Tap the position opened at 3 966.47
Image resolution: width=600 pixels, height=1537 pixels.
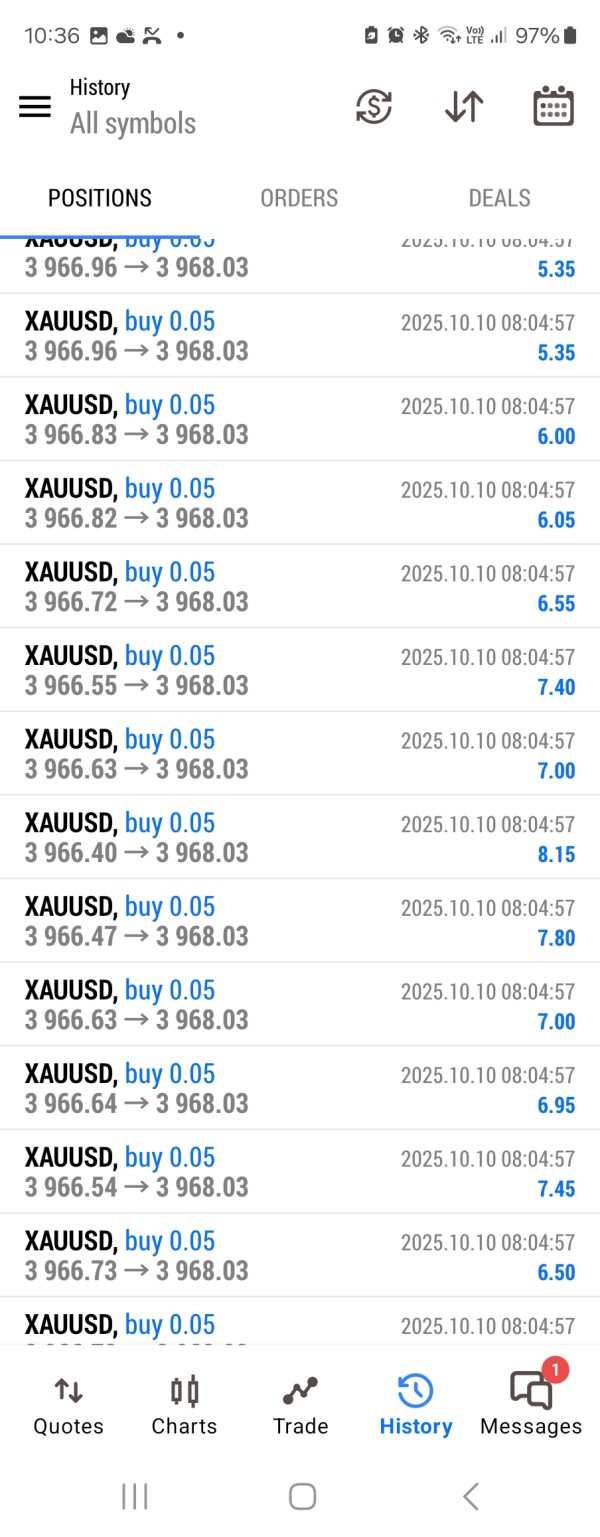[x=300, y=921]
